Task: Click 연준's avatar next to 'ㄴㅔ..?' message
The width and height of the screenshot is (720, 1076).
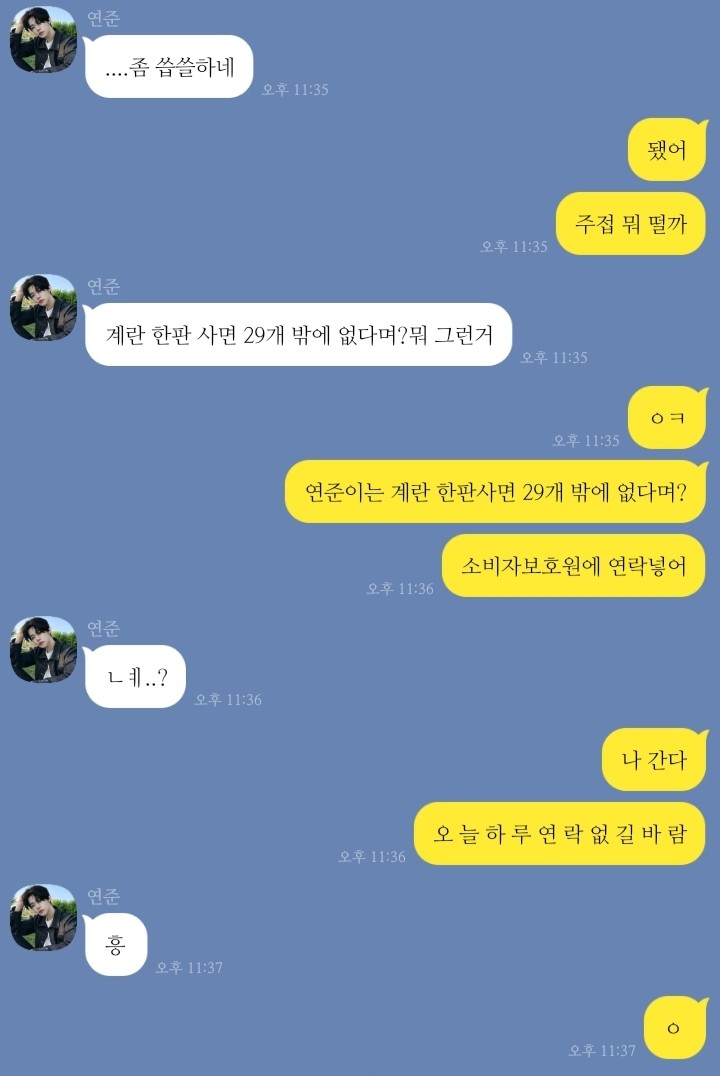Action: coord(42,653)
